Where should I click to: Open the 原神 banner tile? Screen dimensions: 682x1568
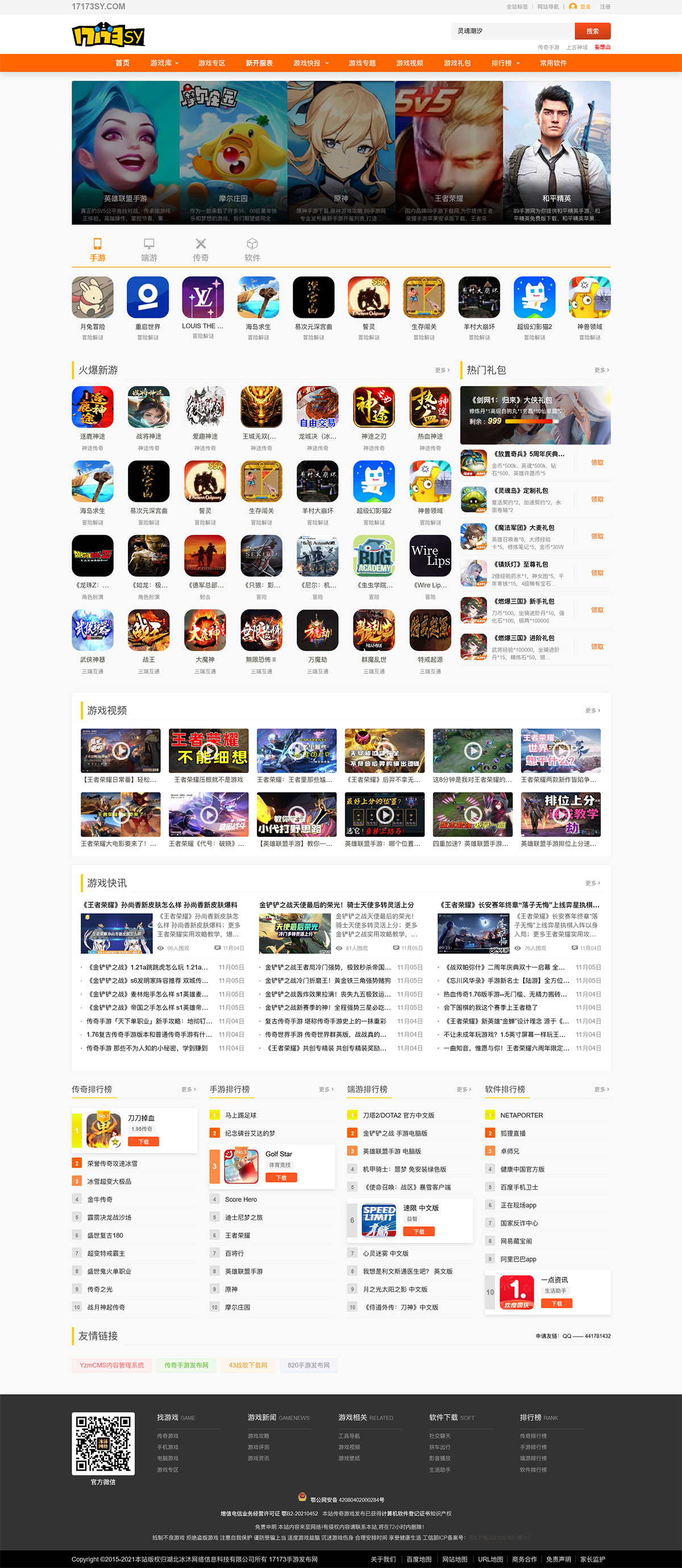point(340,153)
